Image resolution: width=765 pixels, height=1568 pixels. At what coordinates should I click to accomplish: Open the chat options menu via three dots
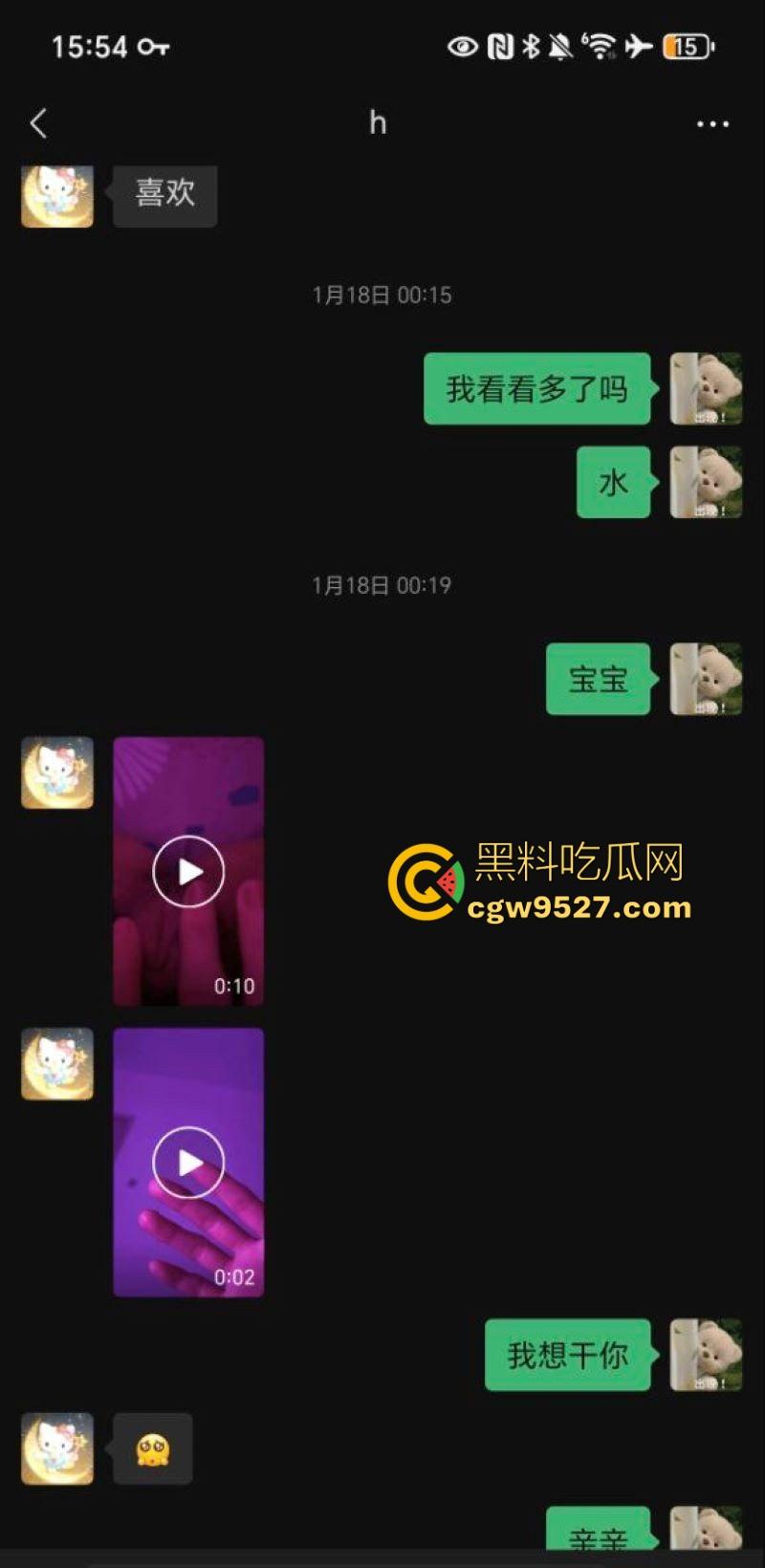coord(711,122)
